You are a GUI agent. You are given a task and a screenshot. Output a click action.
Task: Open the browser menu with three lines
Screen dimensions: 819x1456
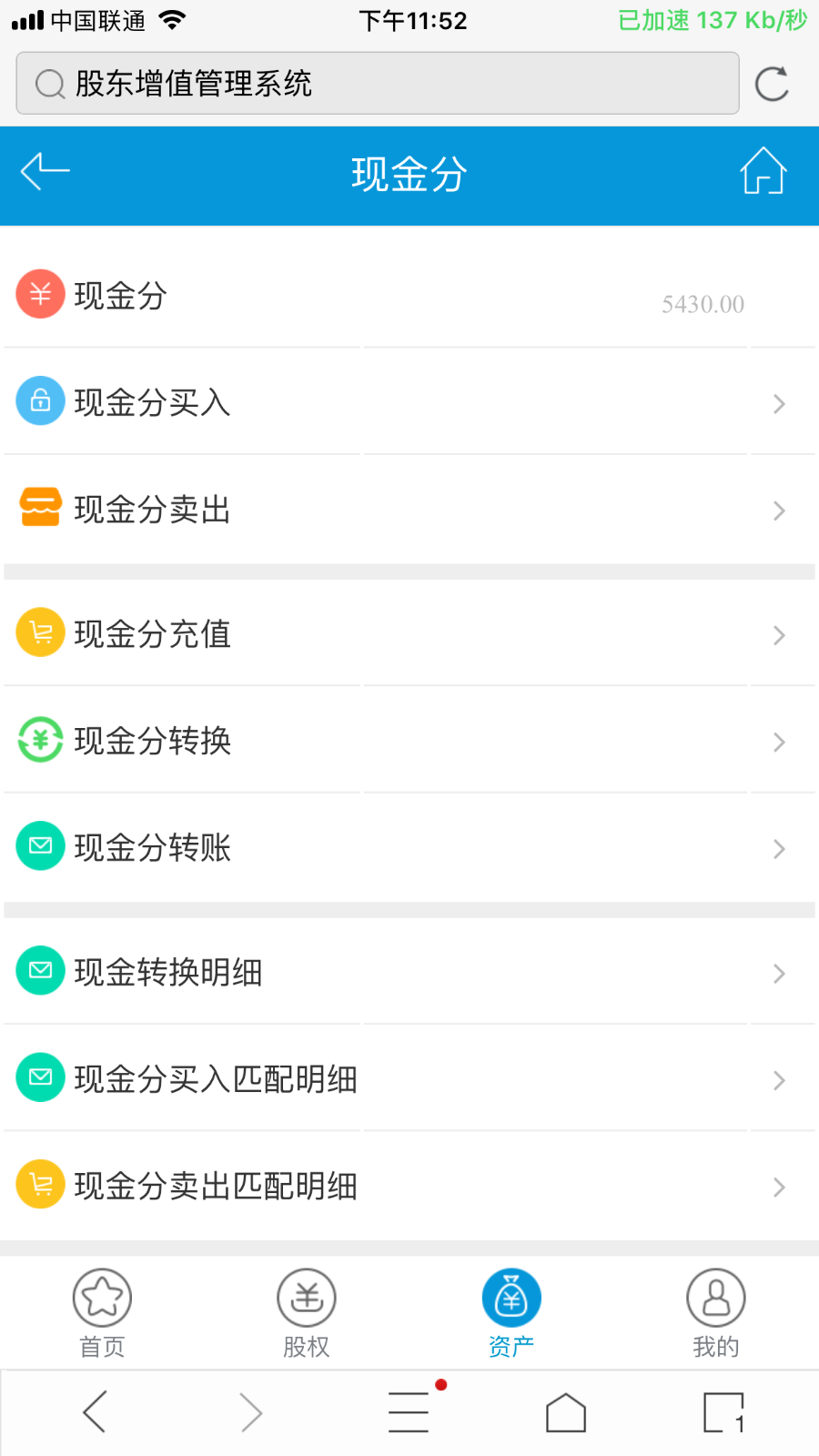tap(409, 1411)
